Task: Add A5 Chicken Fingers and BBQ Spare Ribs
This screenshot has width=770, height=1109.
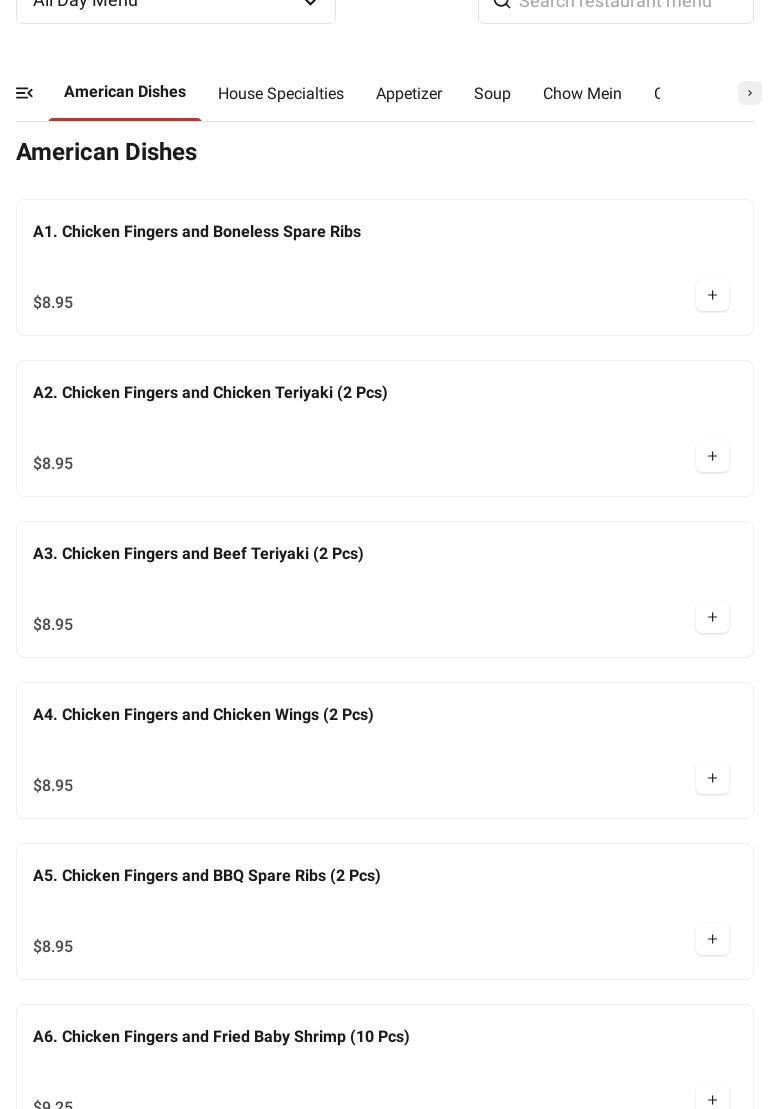Action: (x=712, y=940)
